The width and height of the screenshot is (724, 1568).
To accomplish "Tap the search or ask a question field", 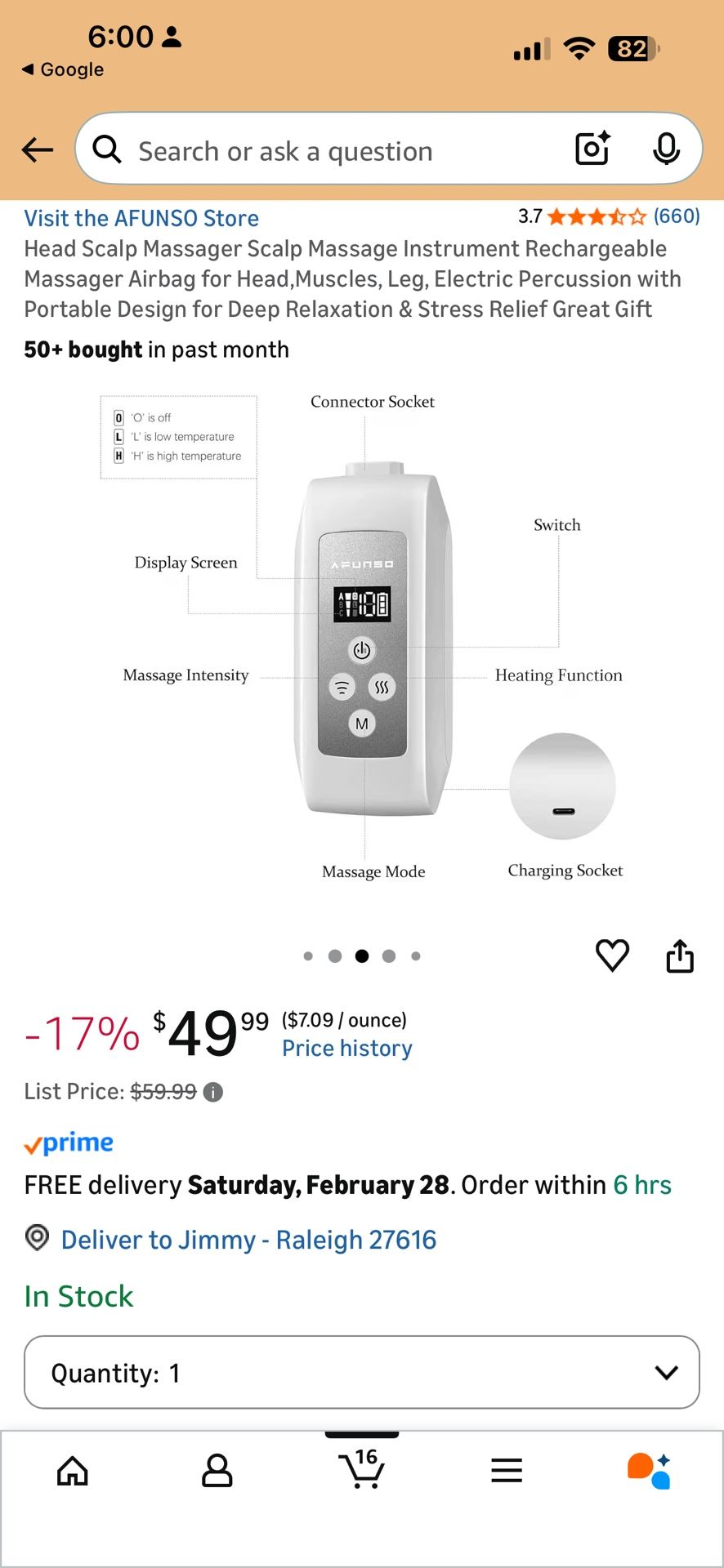I will click(327, 151).
